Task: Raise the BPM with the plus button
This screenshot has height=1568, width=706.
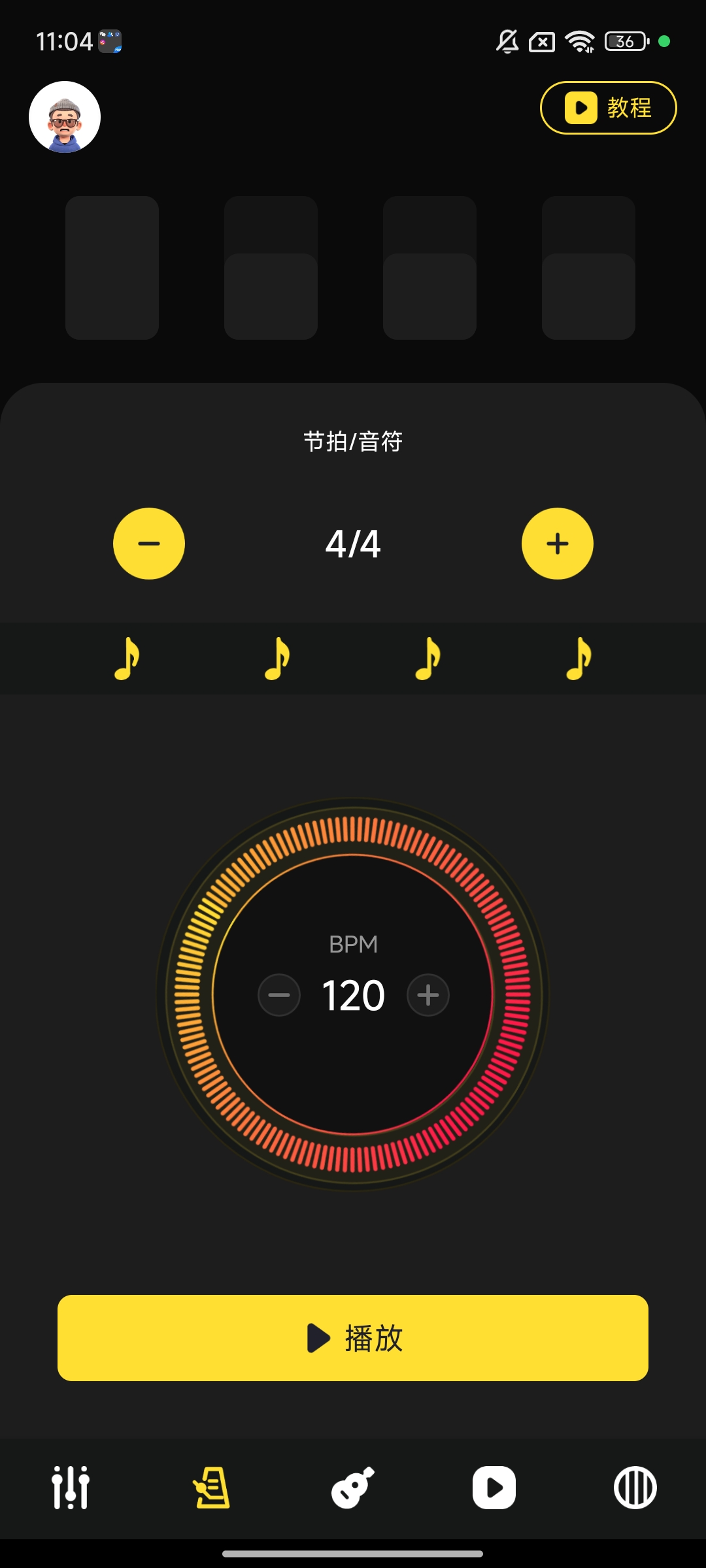Action: click(428, 995)
